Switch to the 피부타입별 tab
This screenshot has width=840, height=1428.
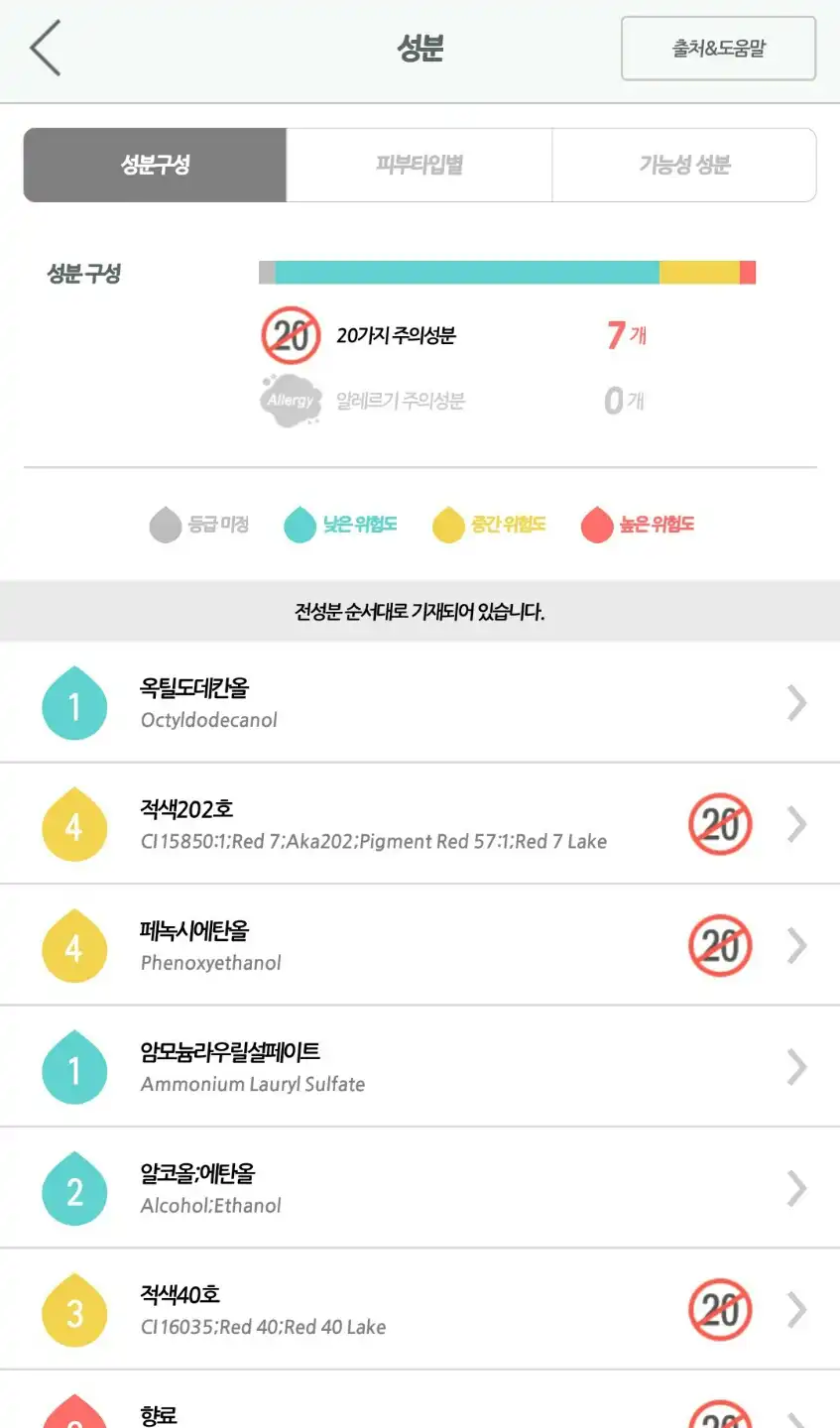(x=420, y=165)
